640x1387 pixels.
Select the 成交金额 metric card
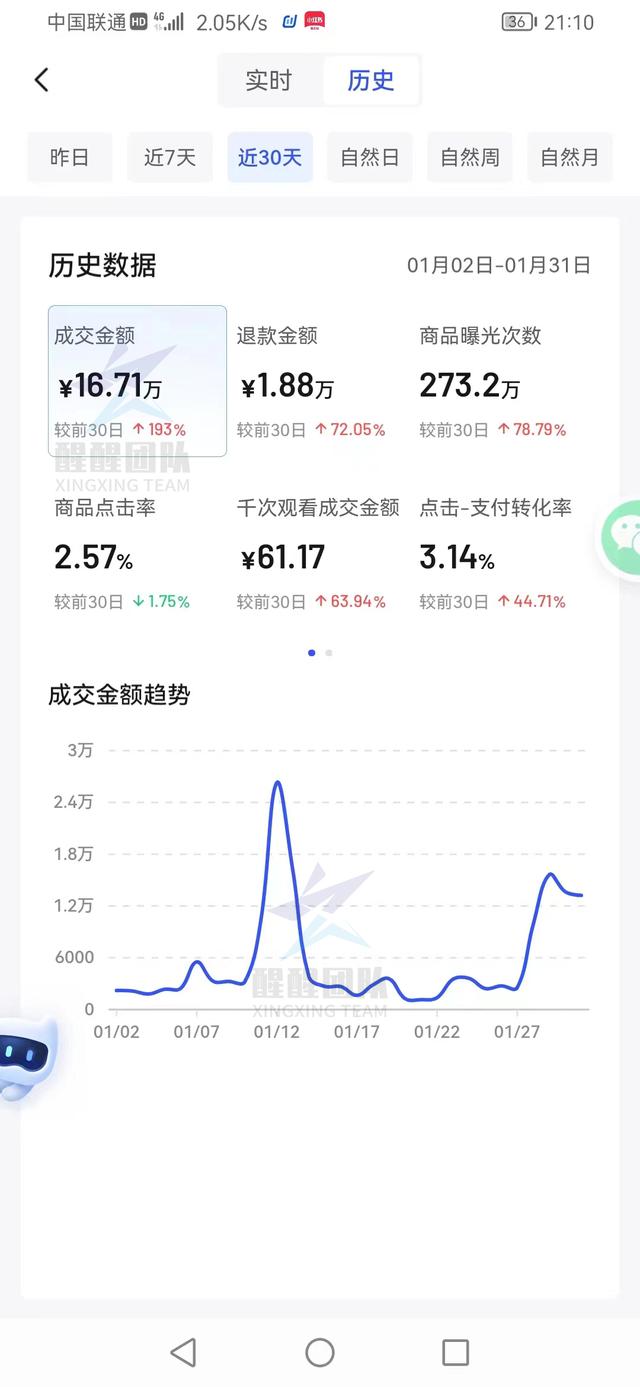coord(138,381)
